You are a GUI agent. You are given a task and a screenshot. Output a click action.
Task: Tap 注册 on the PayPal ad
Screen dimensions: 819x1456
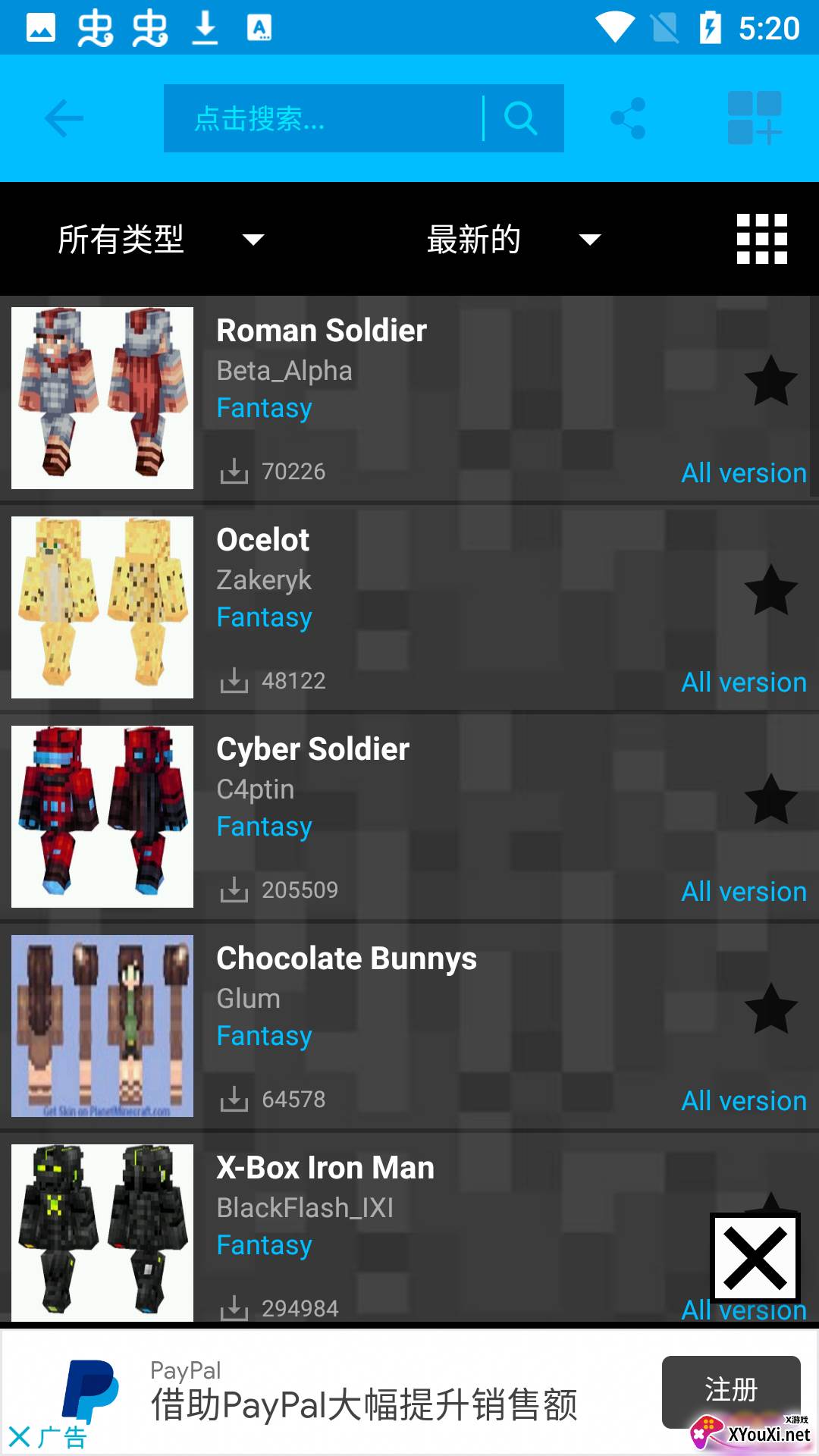730,1389
